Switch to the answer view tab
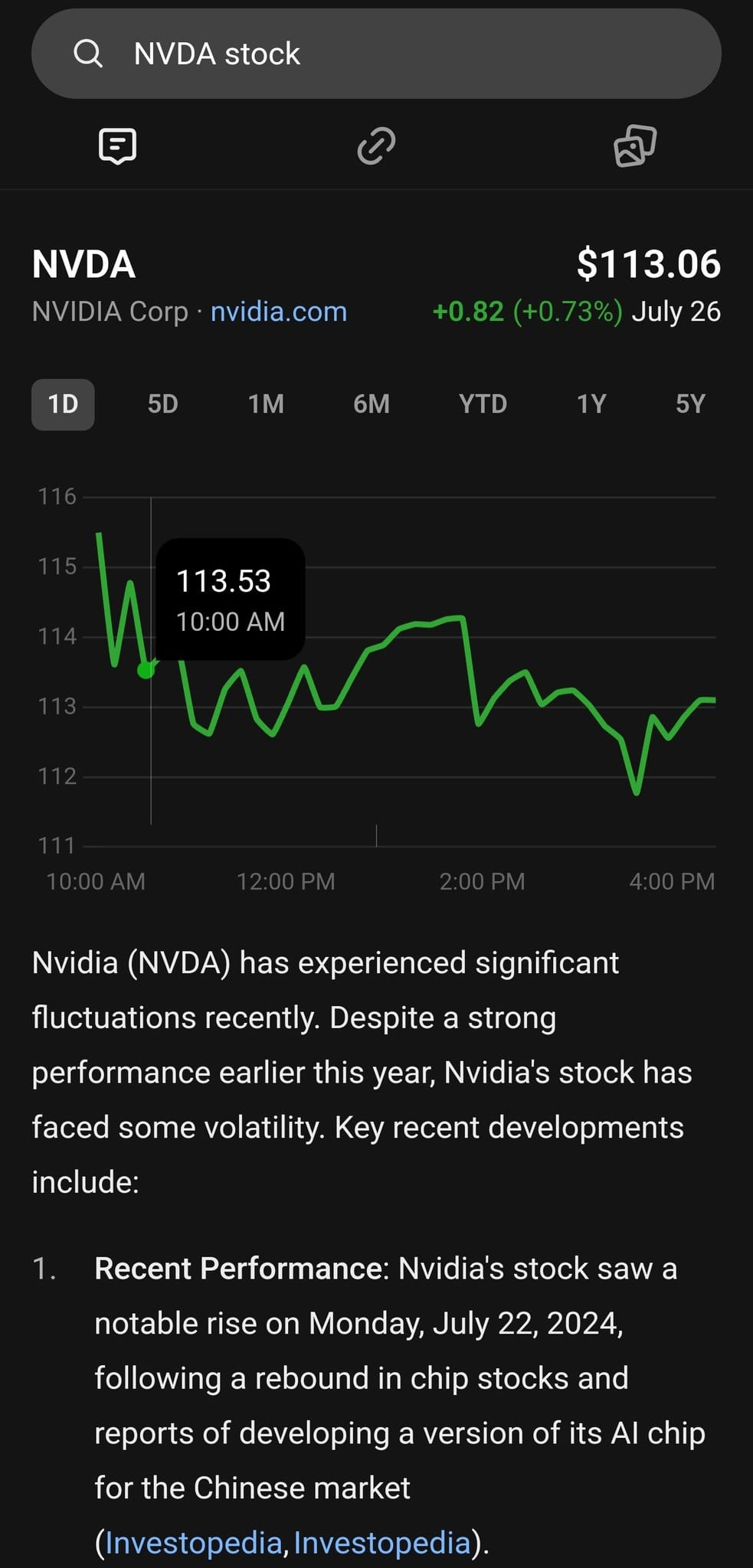 tap(117, 145)
